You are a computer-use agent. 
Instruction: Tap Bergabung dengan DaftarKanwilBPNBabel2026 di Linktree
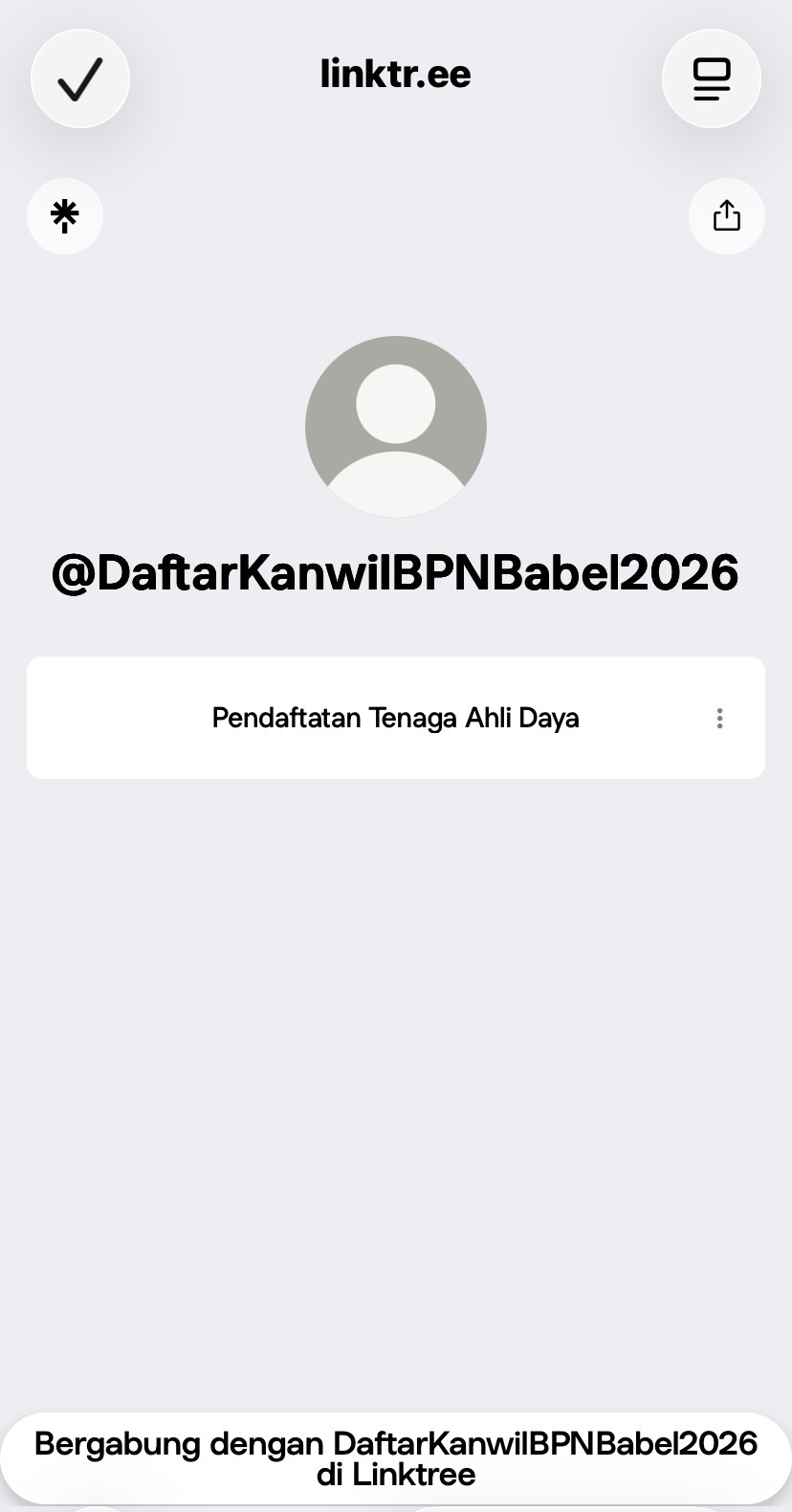tap(395, 1457)
